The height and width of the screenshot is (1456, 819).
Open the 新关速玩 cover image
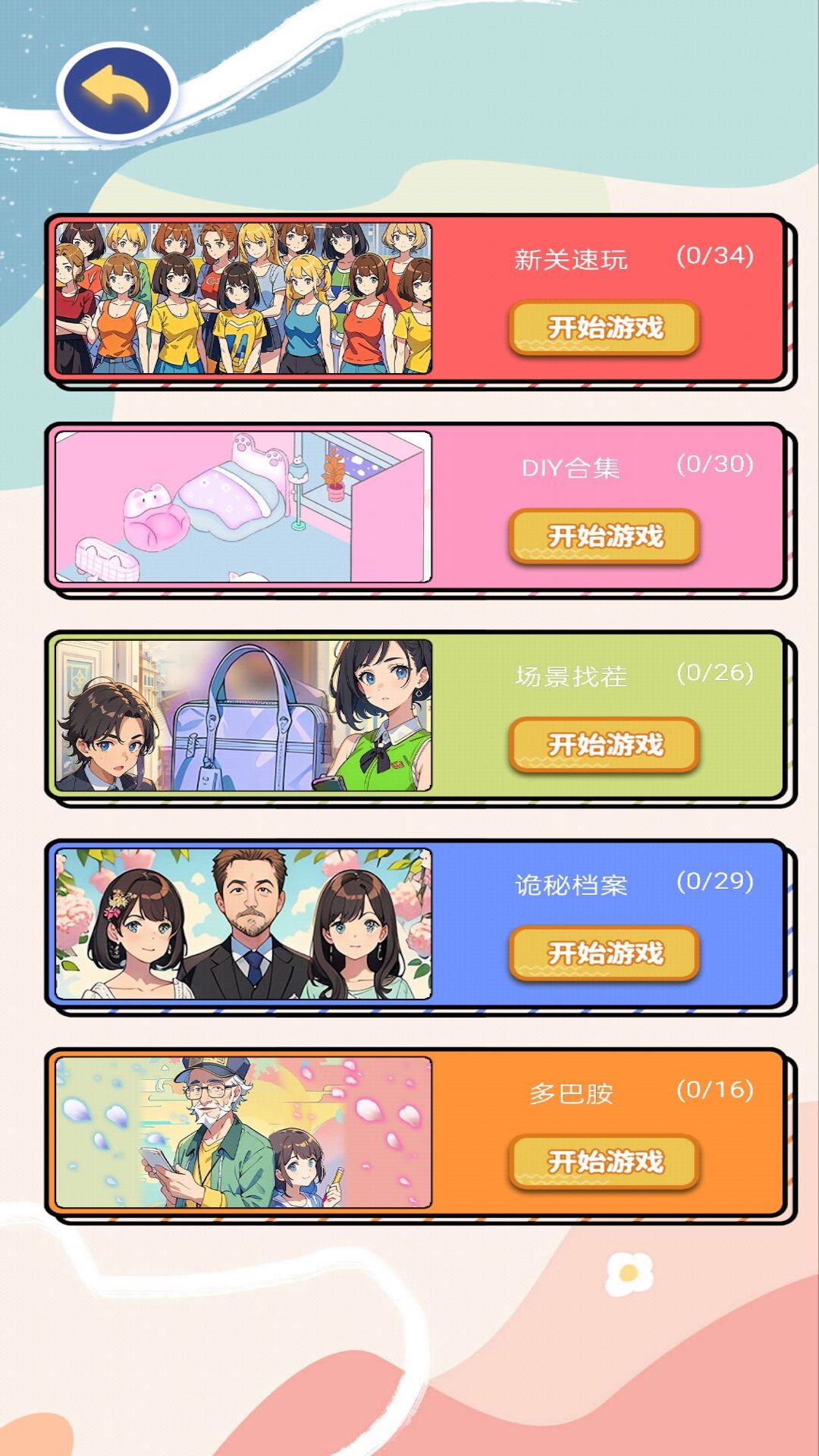243,298
